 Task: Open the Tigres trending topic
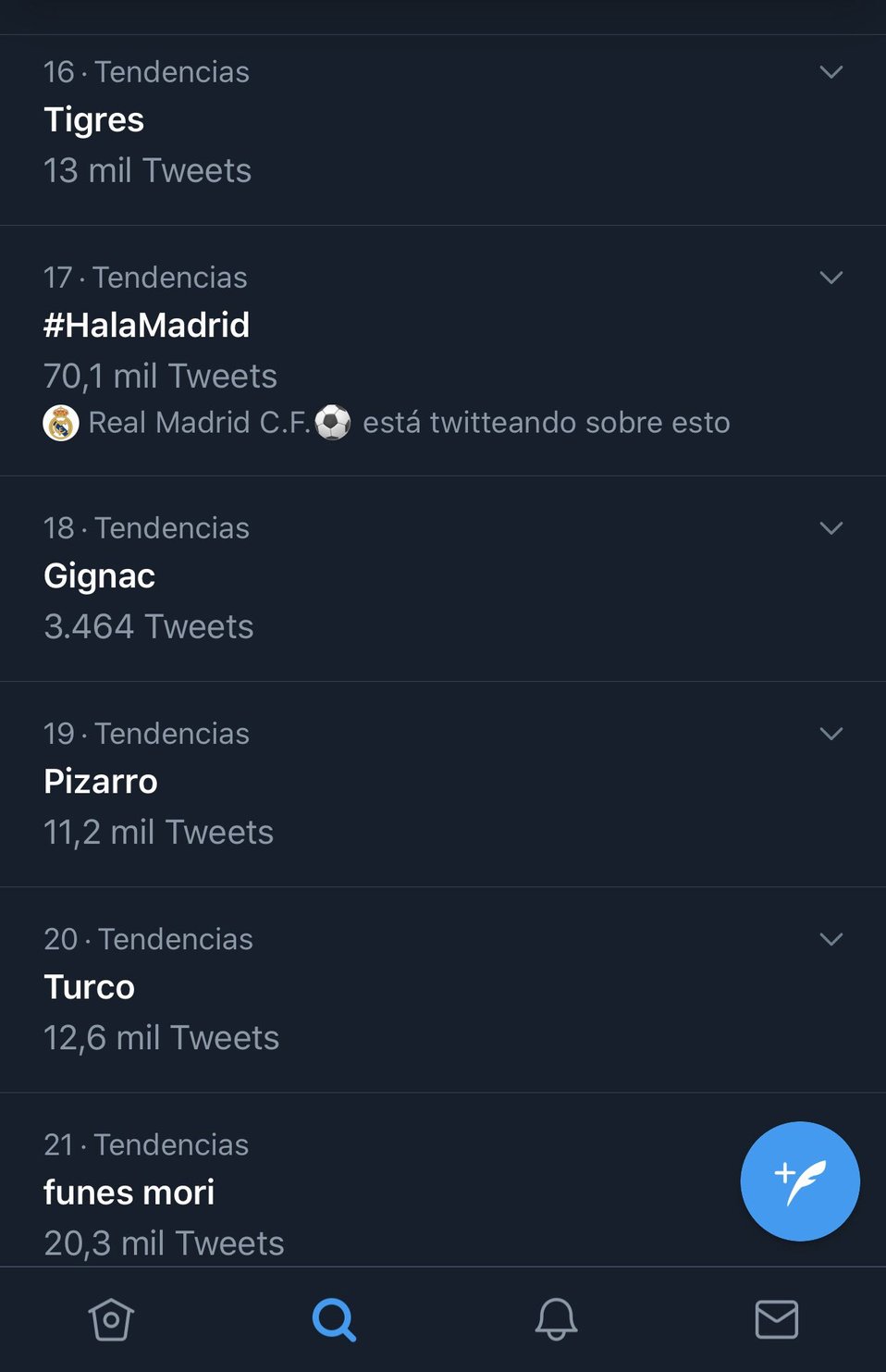94,120
